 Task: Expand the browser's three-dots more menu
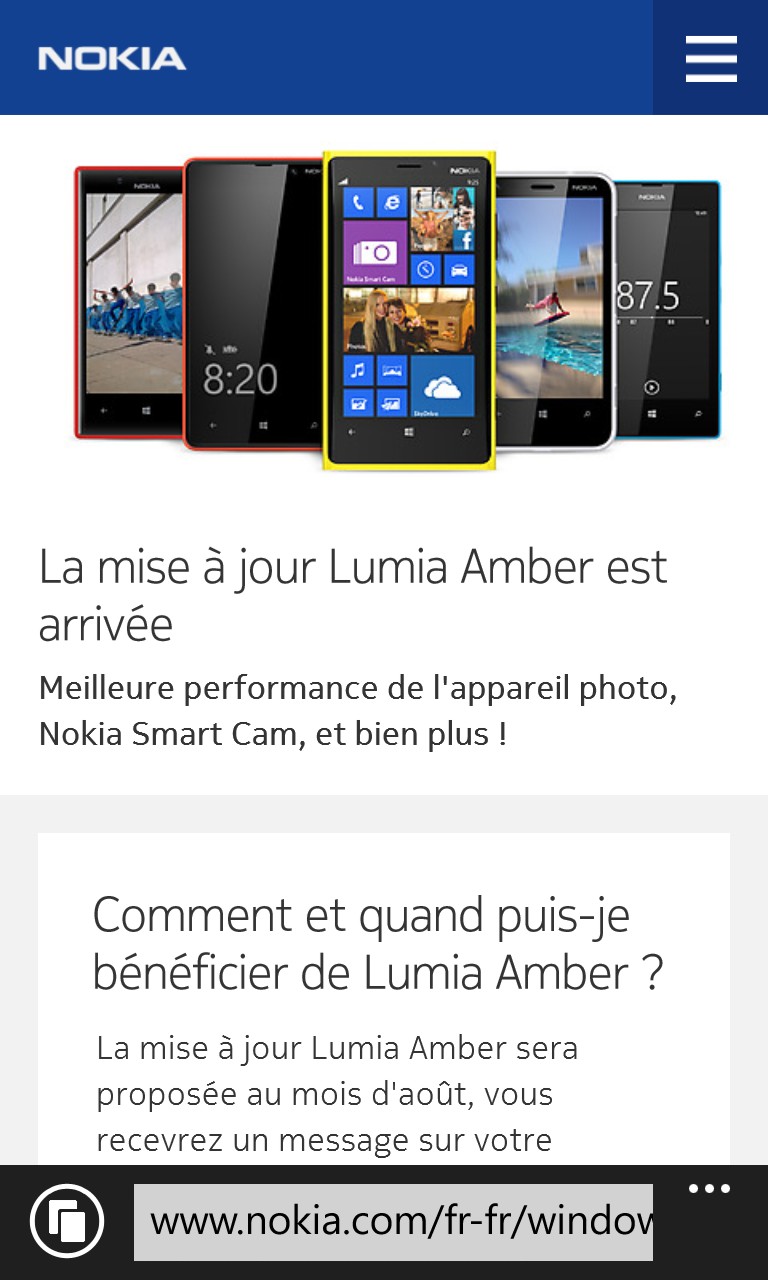point(709,1189)
